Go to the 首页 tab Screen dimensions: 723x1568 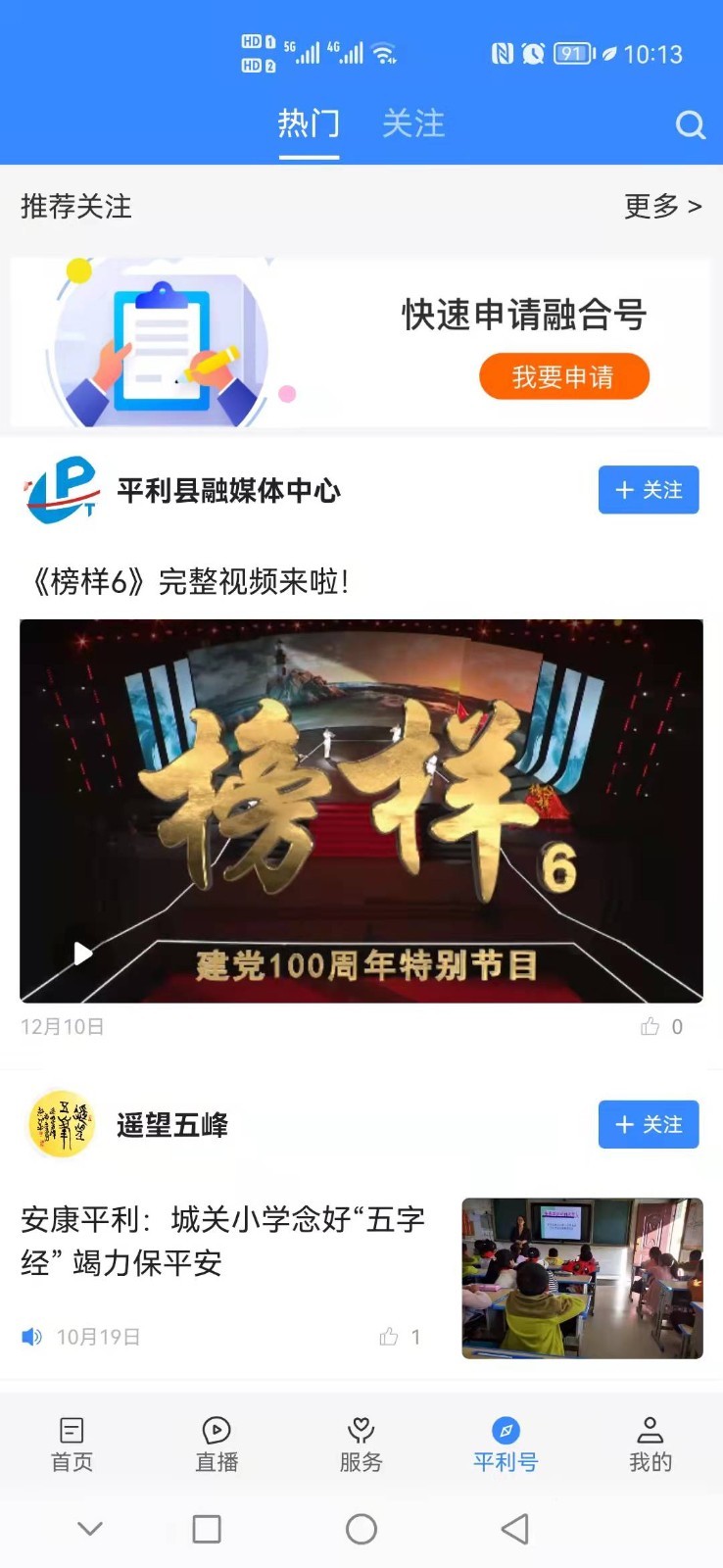tap(72, 1445)
